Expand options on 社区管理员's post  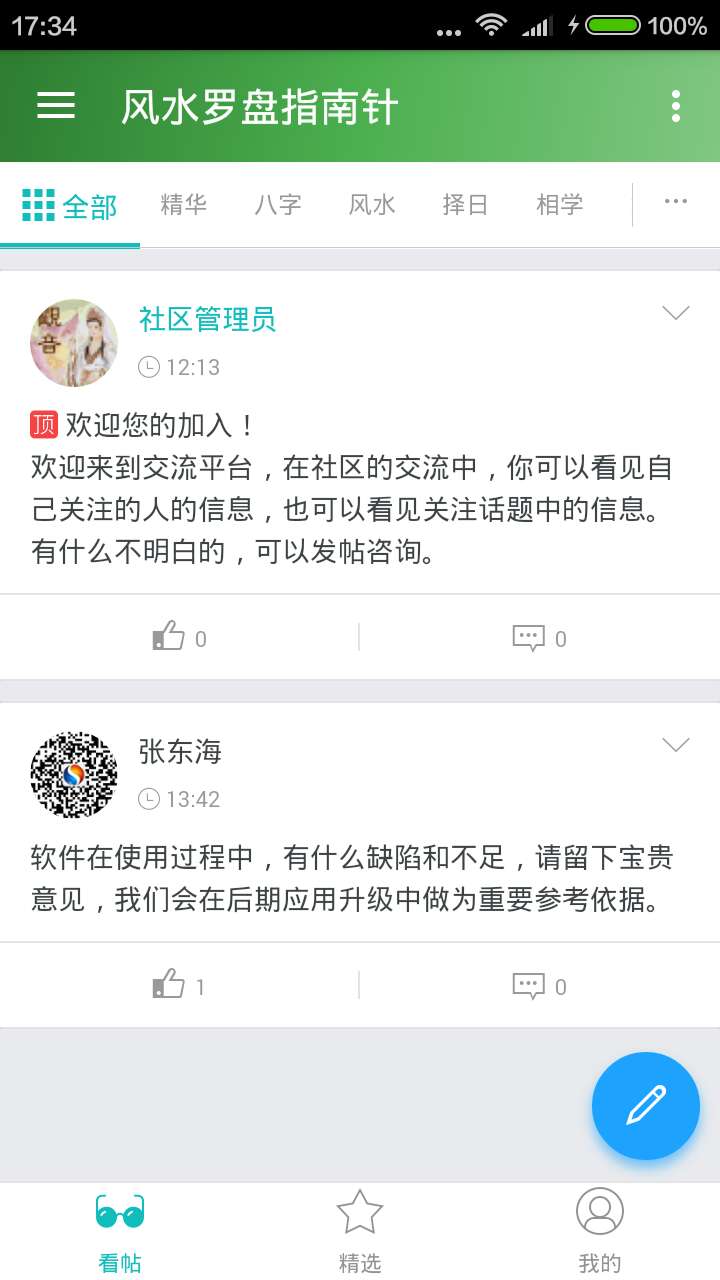(676, 314)
